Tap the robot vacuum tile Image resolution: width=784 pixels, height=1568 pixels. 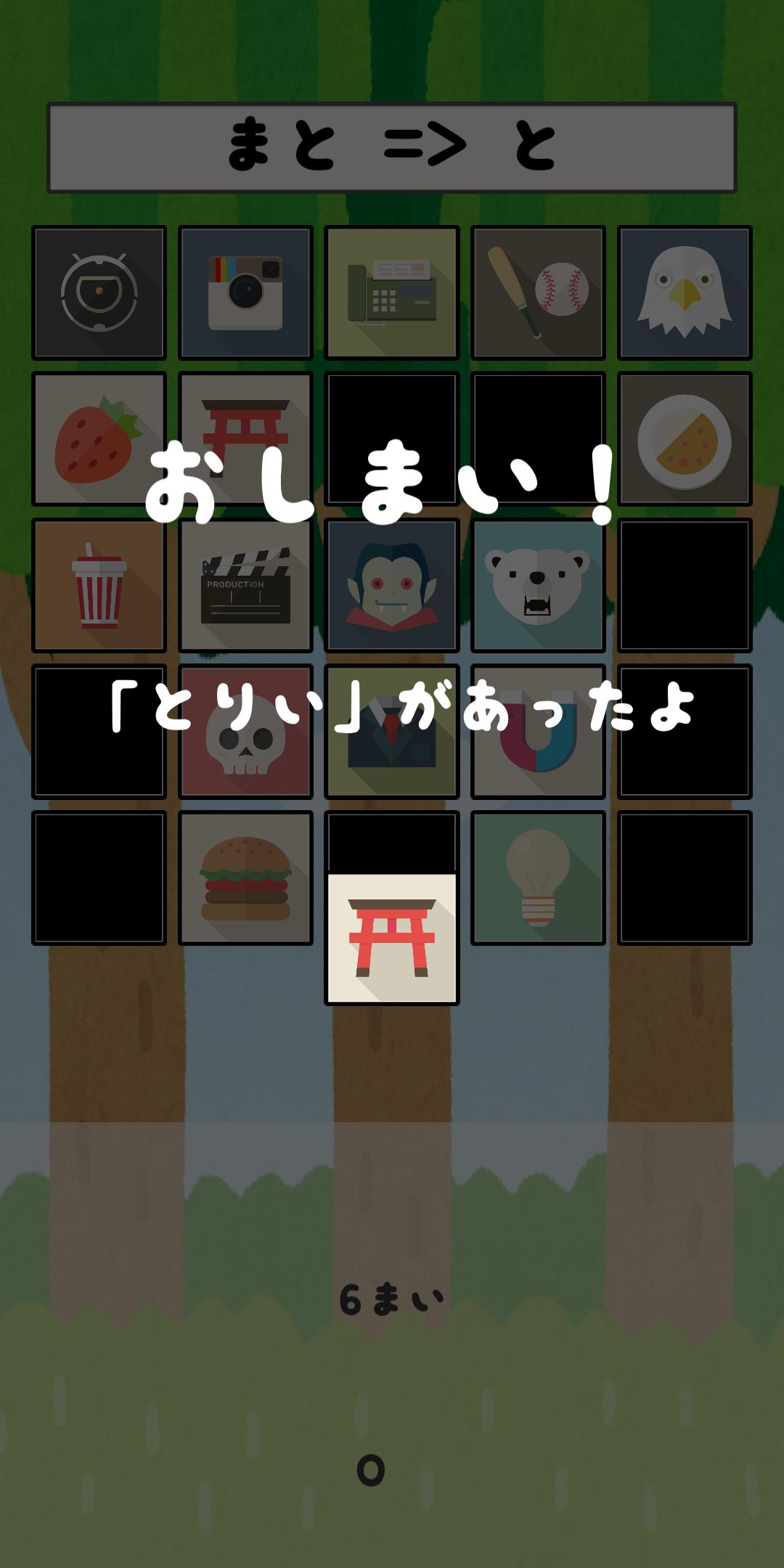click(99, 293)
